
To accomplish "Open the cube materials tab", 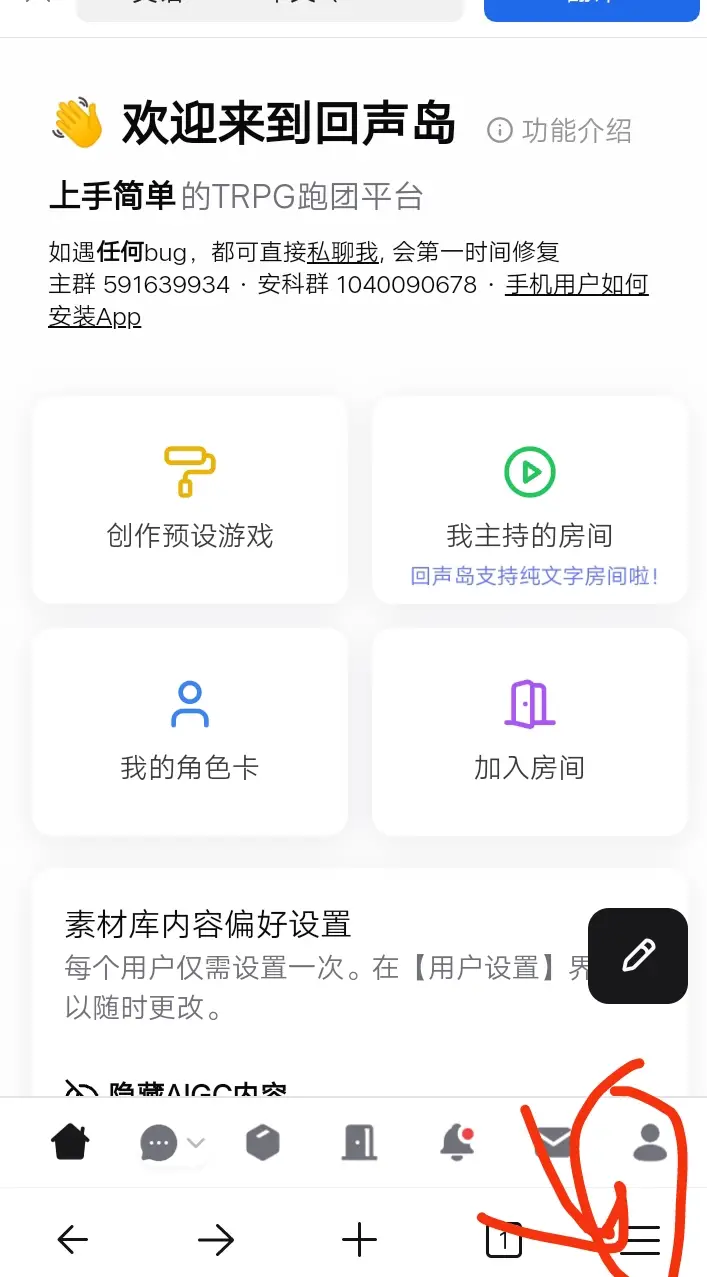I will (263, 1142).
